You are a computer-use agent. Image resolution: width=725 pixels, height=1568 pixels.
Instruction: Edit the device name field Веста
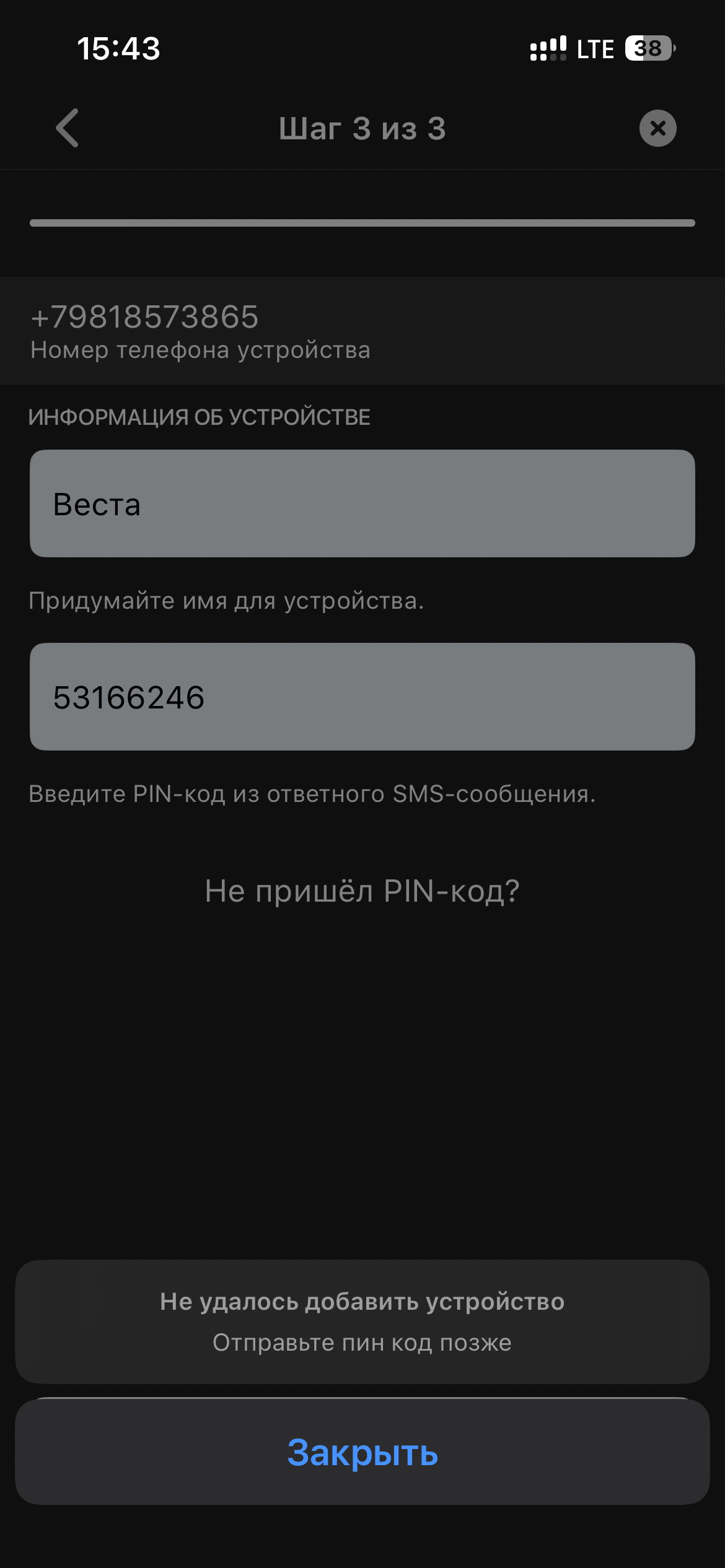coord(362,503)
